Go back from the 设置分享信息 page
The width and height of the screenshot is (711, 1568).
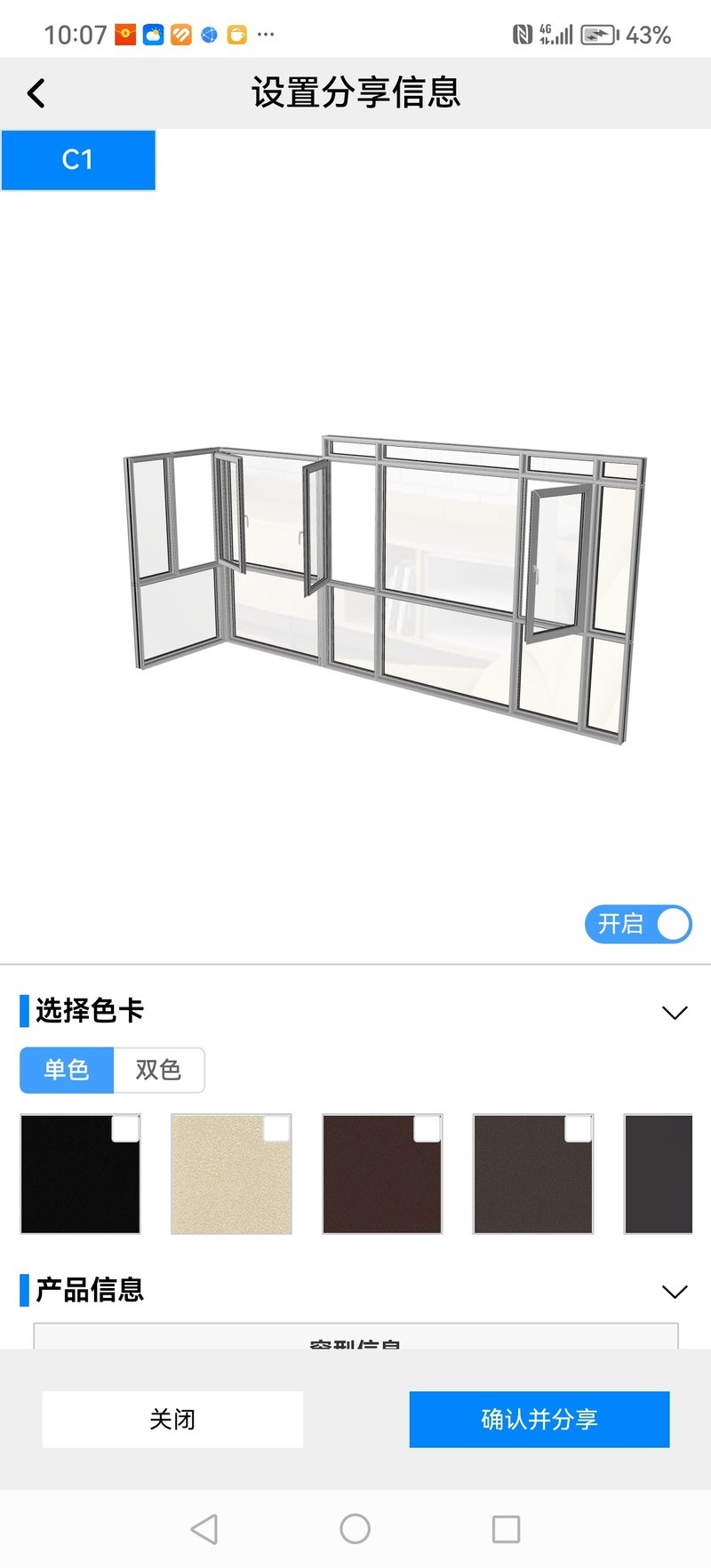(x=36, y=93)
